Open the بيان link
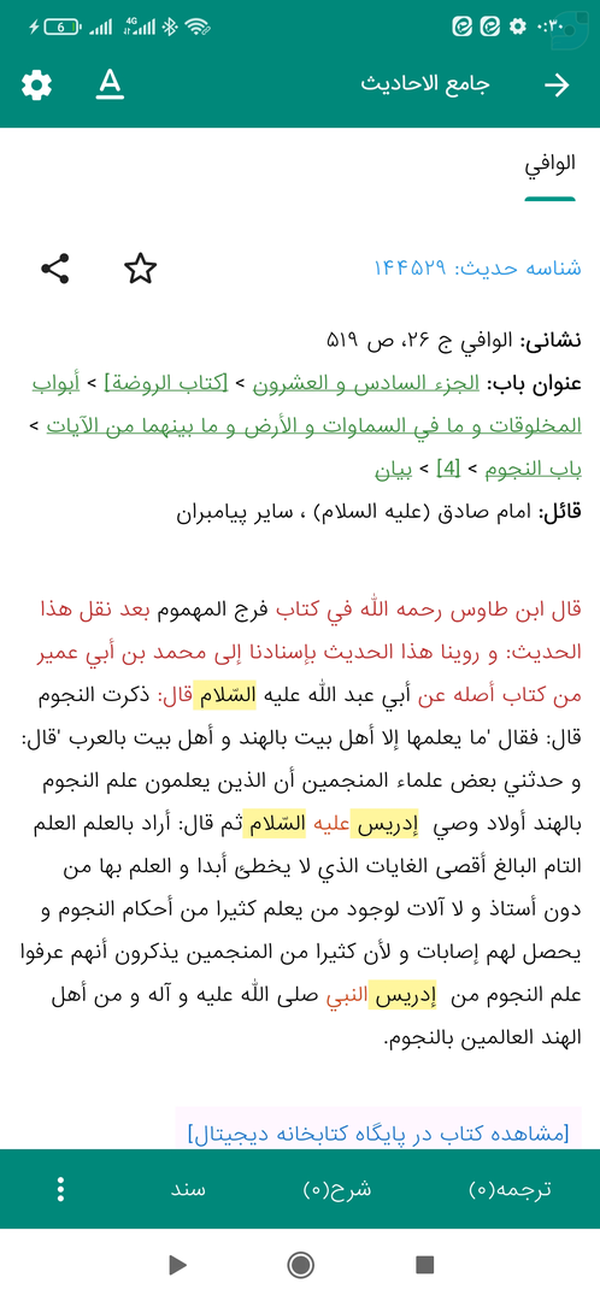 (x=394, y=467)
